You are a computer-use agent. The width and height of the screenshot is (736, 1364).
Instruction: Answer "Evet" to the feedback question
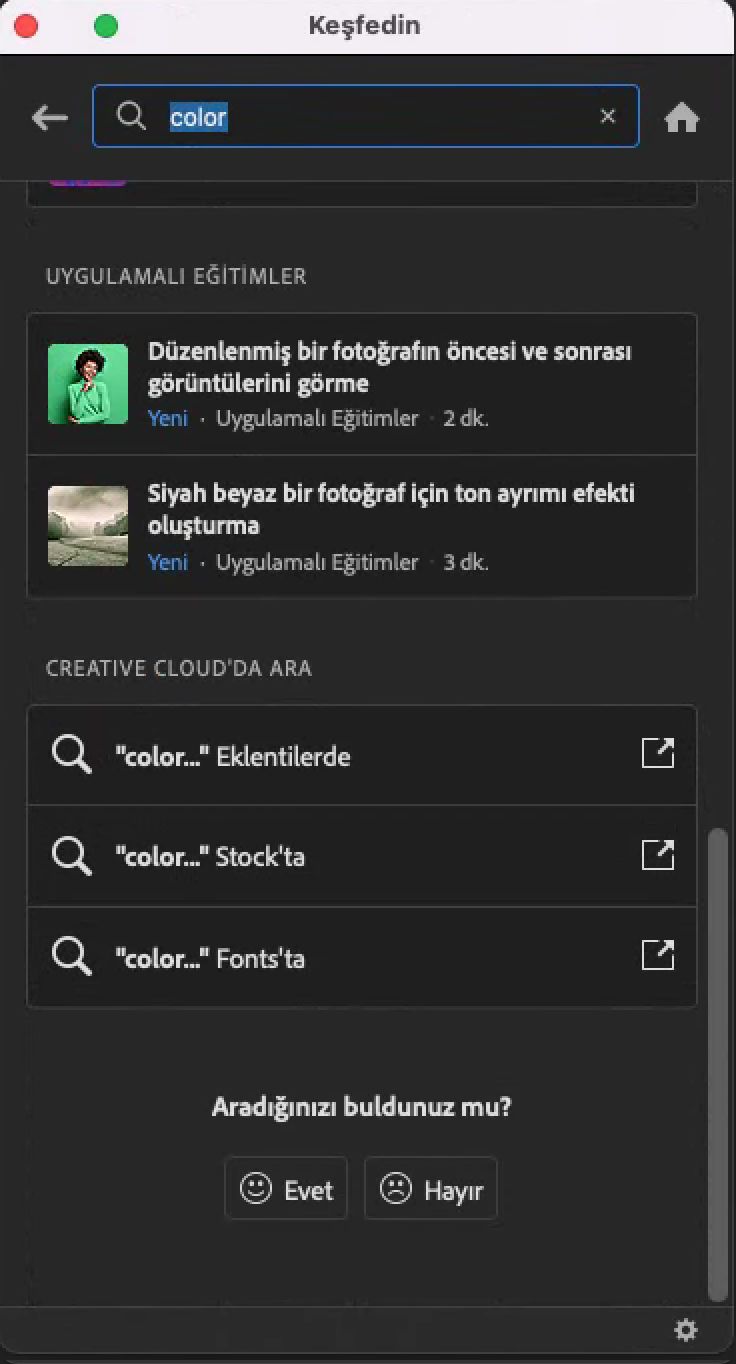coord(286,1189)
